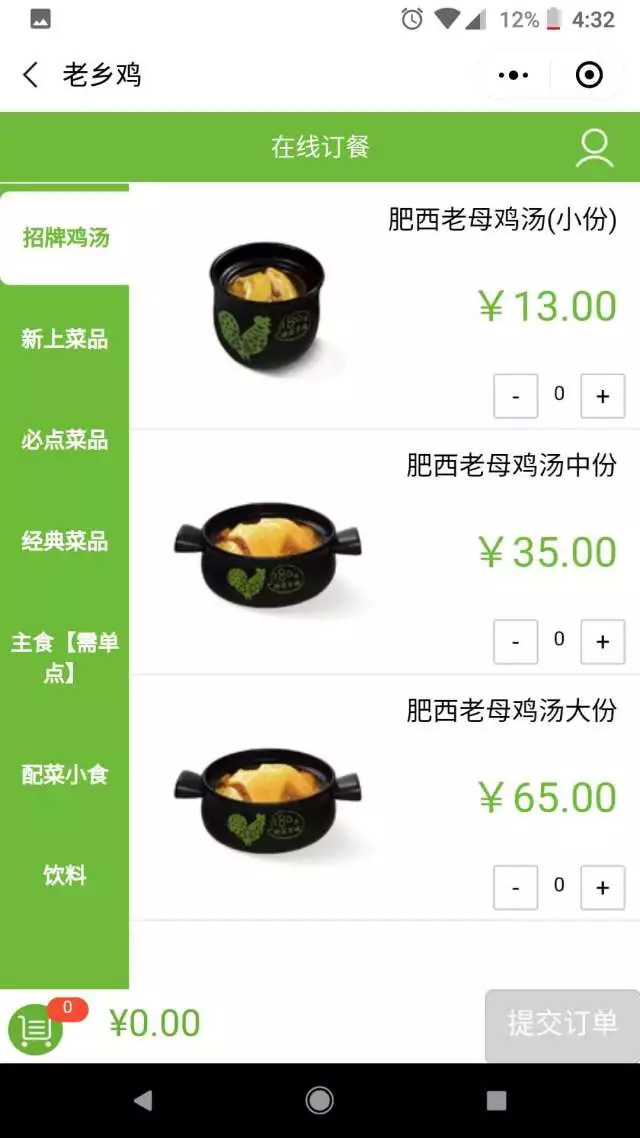Close the mini program via circle icon
This screenshot has width=640, height=1138.
(590, 75)
